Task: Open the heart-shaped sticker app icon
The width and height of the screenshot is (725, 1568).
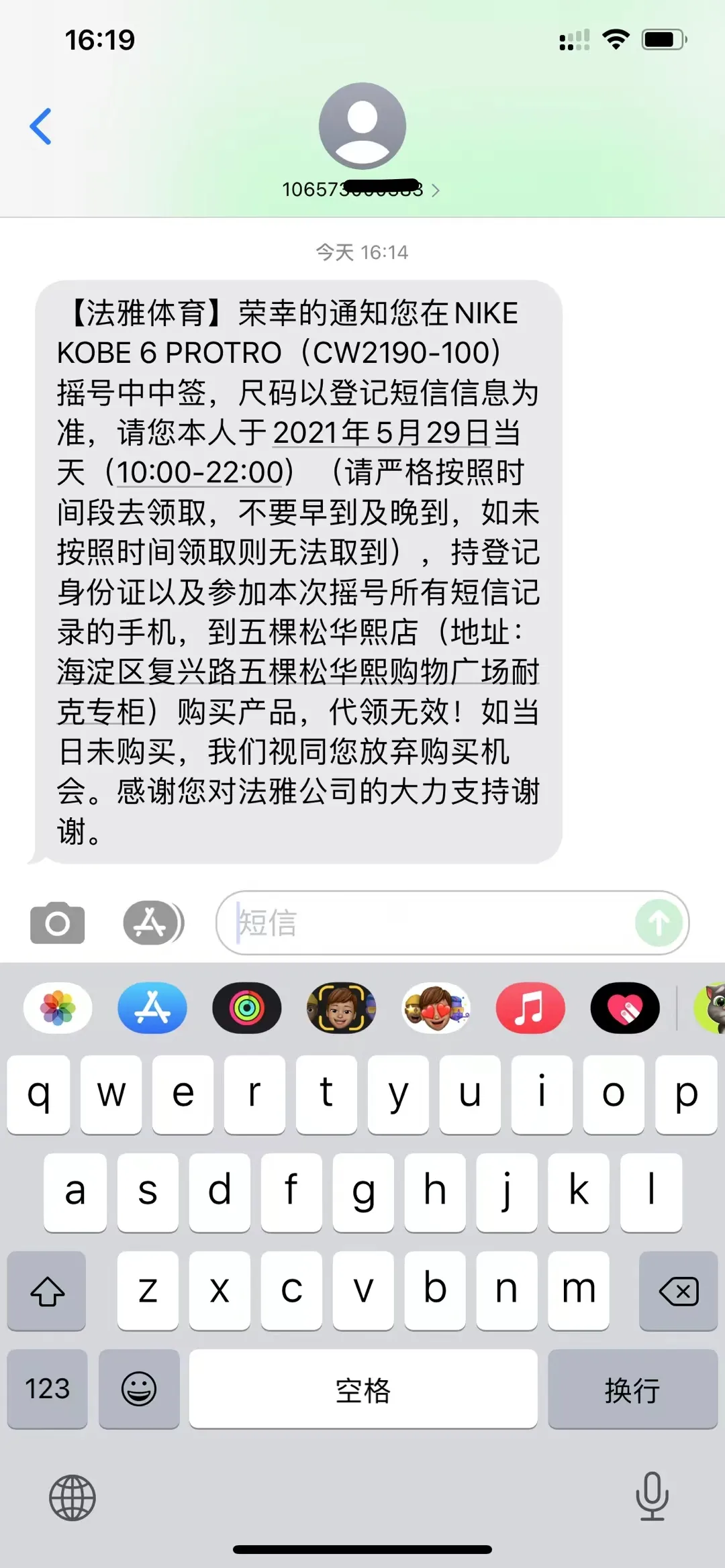Action: pos(624,1008)
